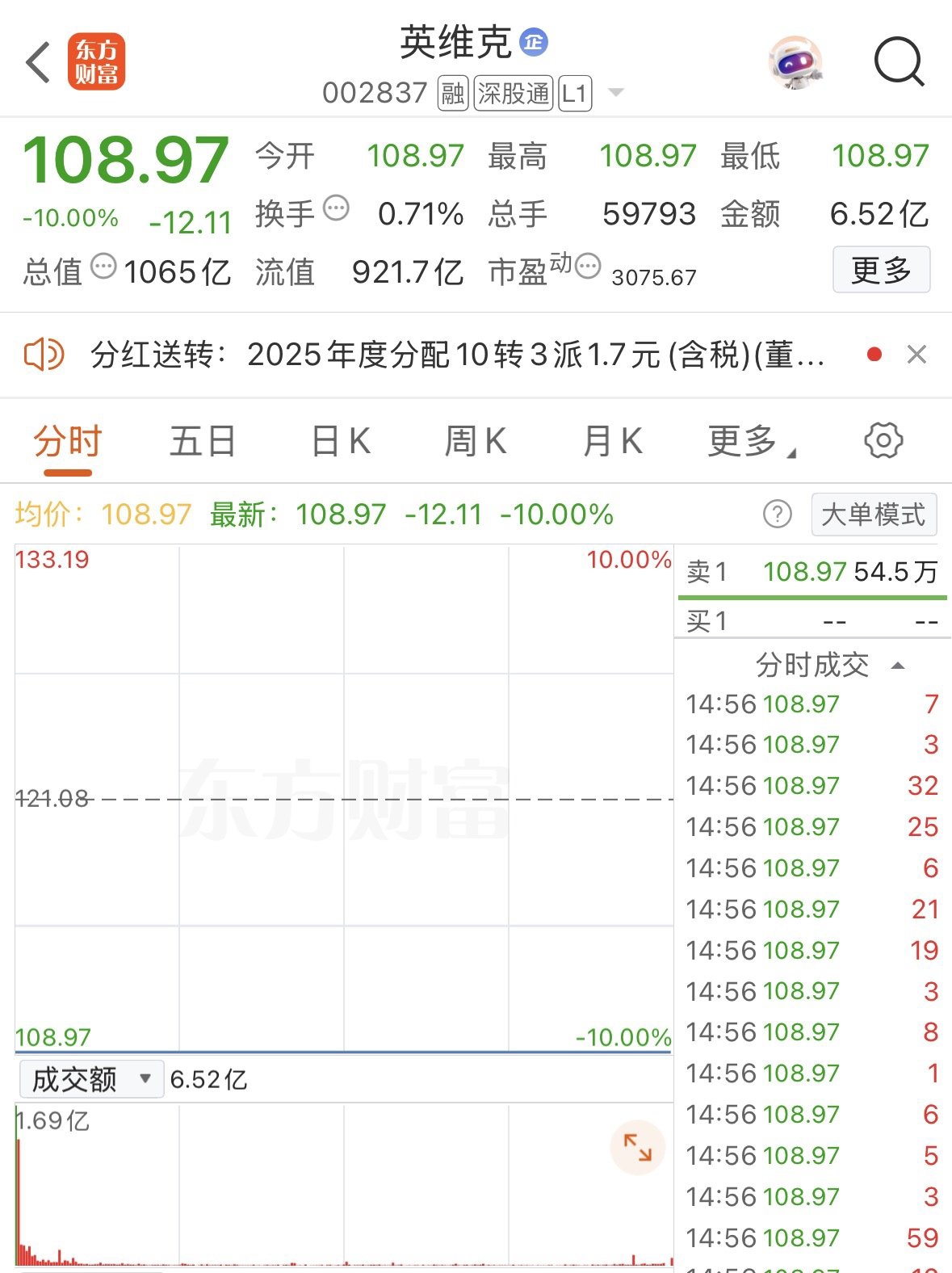Tap the info icon next to 换手

pos(336,209)
